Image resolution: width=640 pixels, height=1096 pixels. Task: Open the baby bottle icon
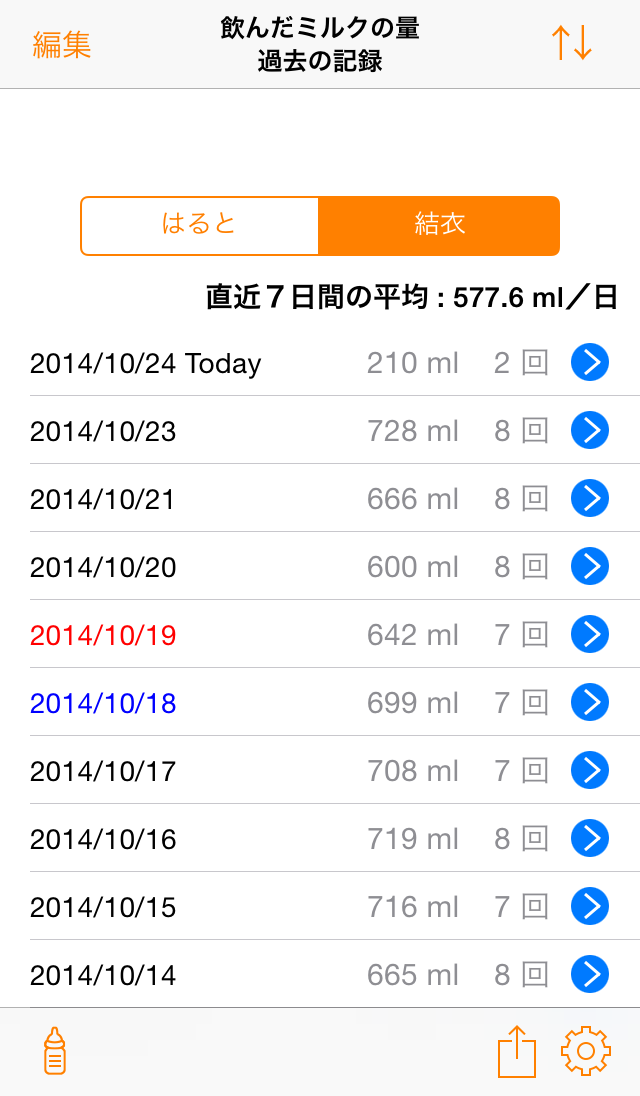[54, 1051]
